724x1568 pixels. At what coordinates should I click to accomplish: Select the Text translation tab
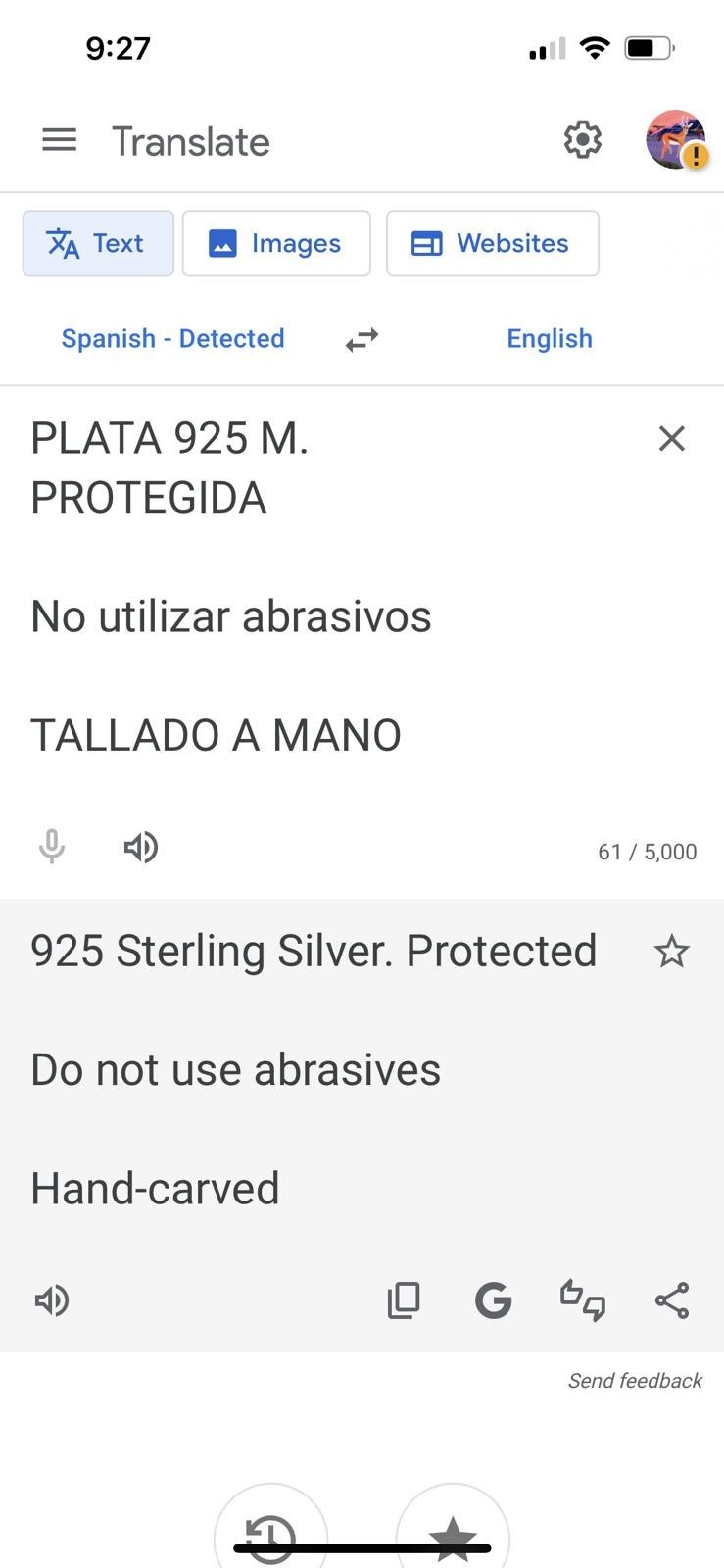(x=98, y=243)
